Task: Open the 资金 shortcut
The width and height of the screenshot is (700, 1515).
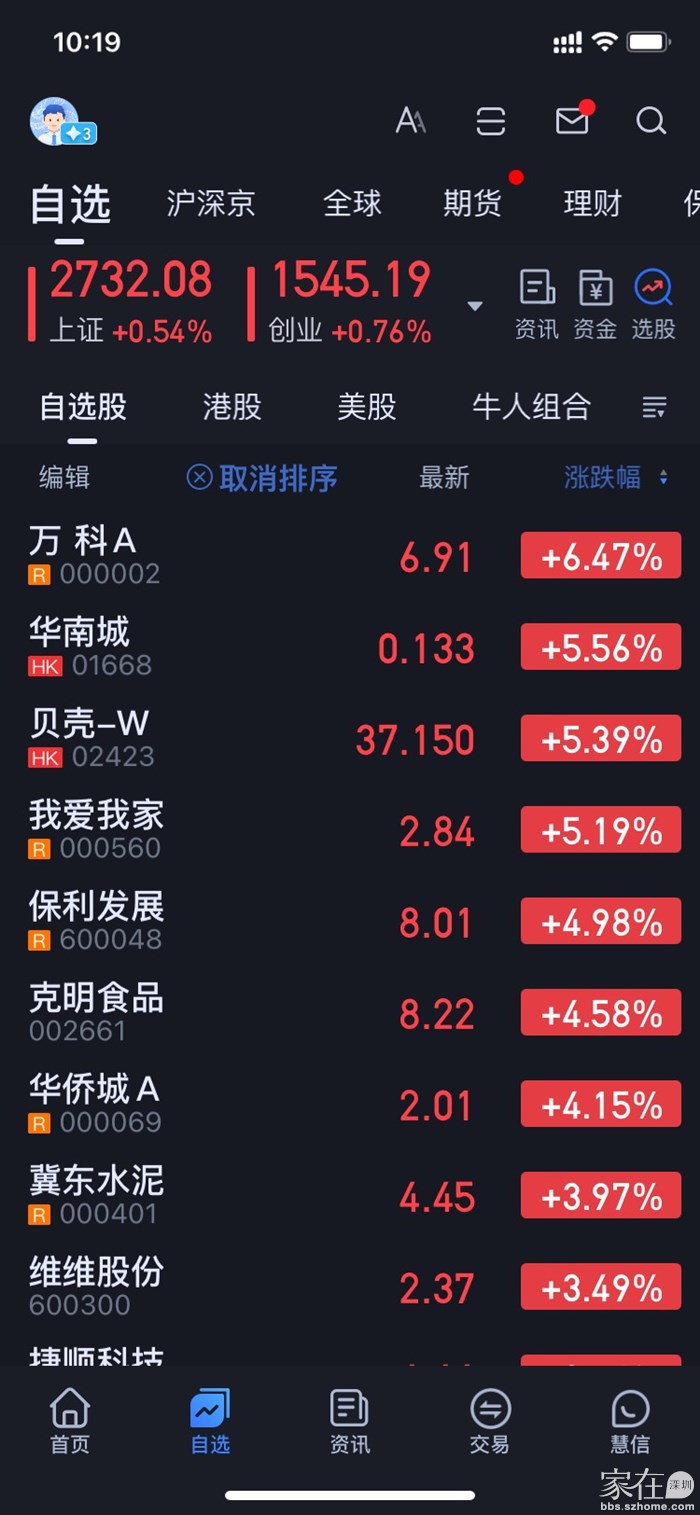Action: coord(595,304)
